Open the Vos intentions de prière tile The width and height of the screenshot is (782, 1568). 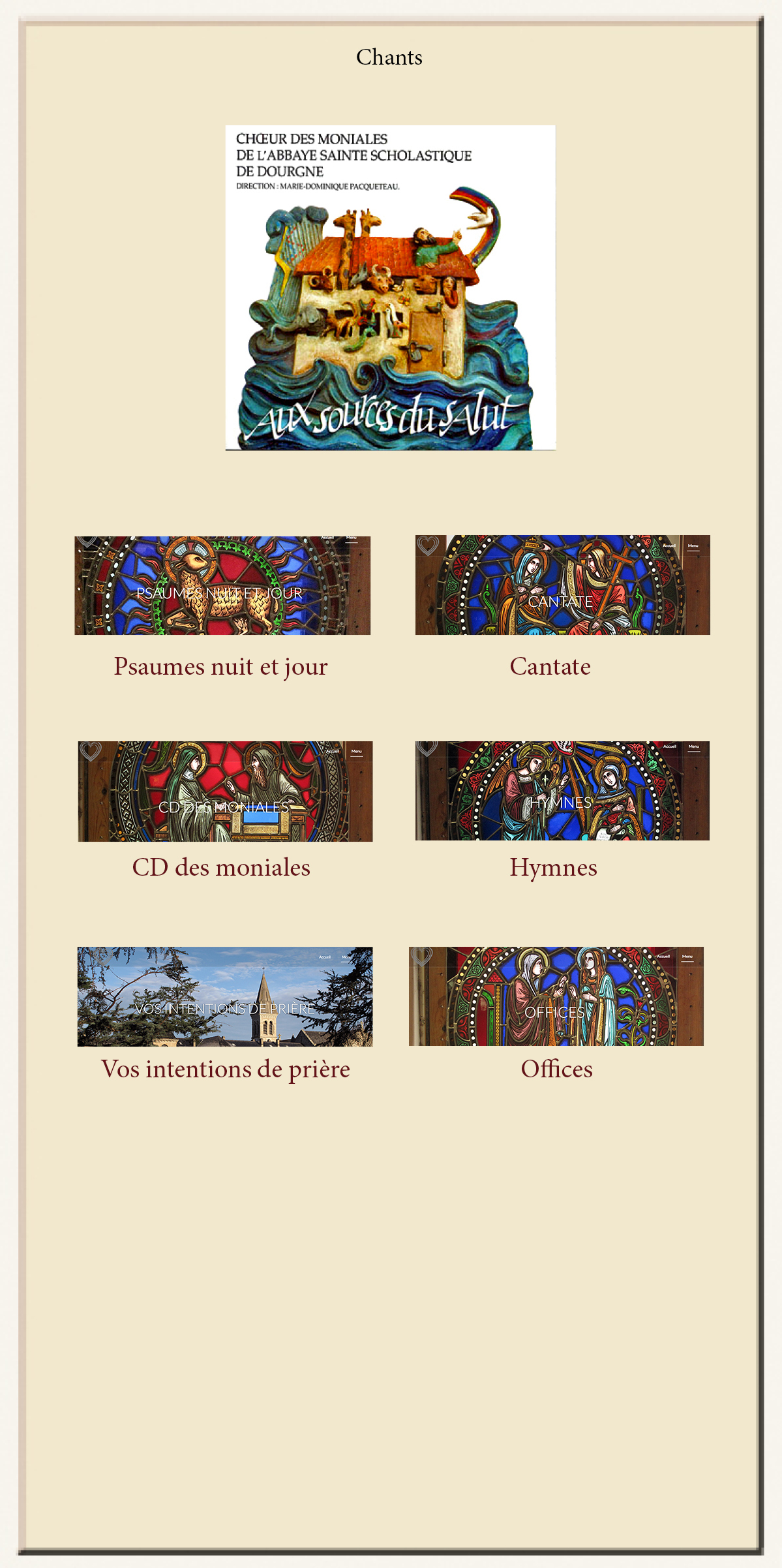click(x=225, y=996)
